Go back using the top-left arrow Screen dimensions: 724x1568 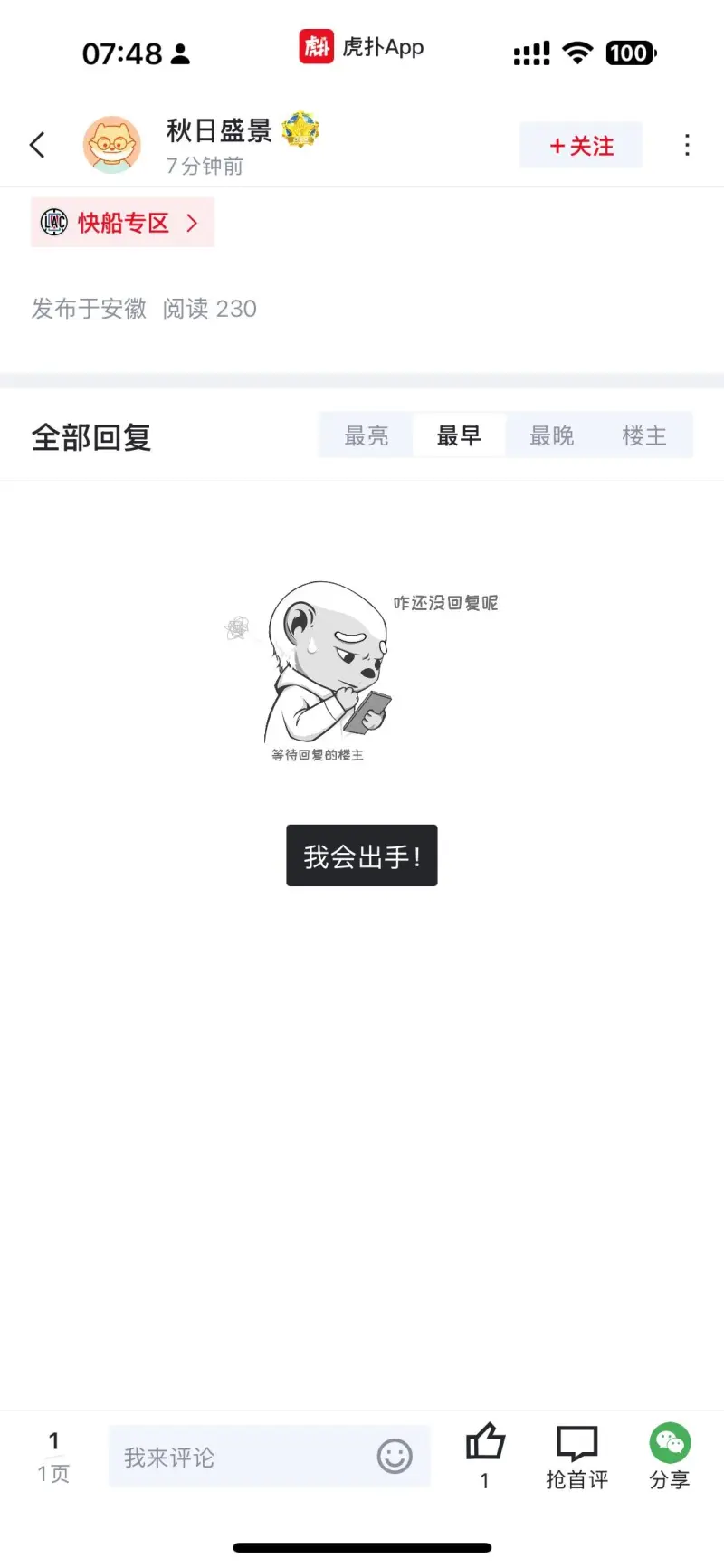click(x=37, y=145)
